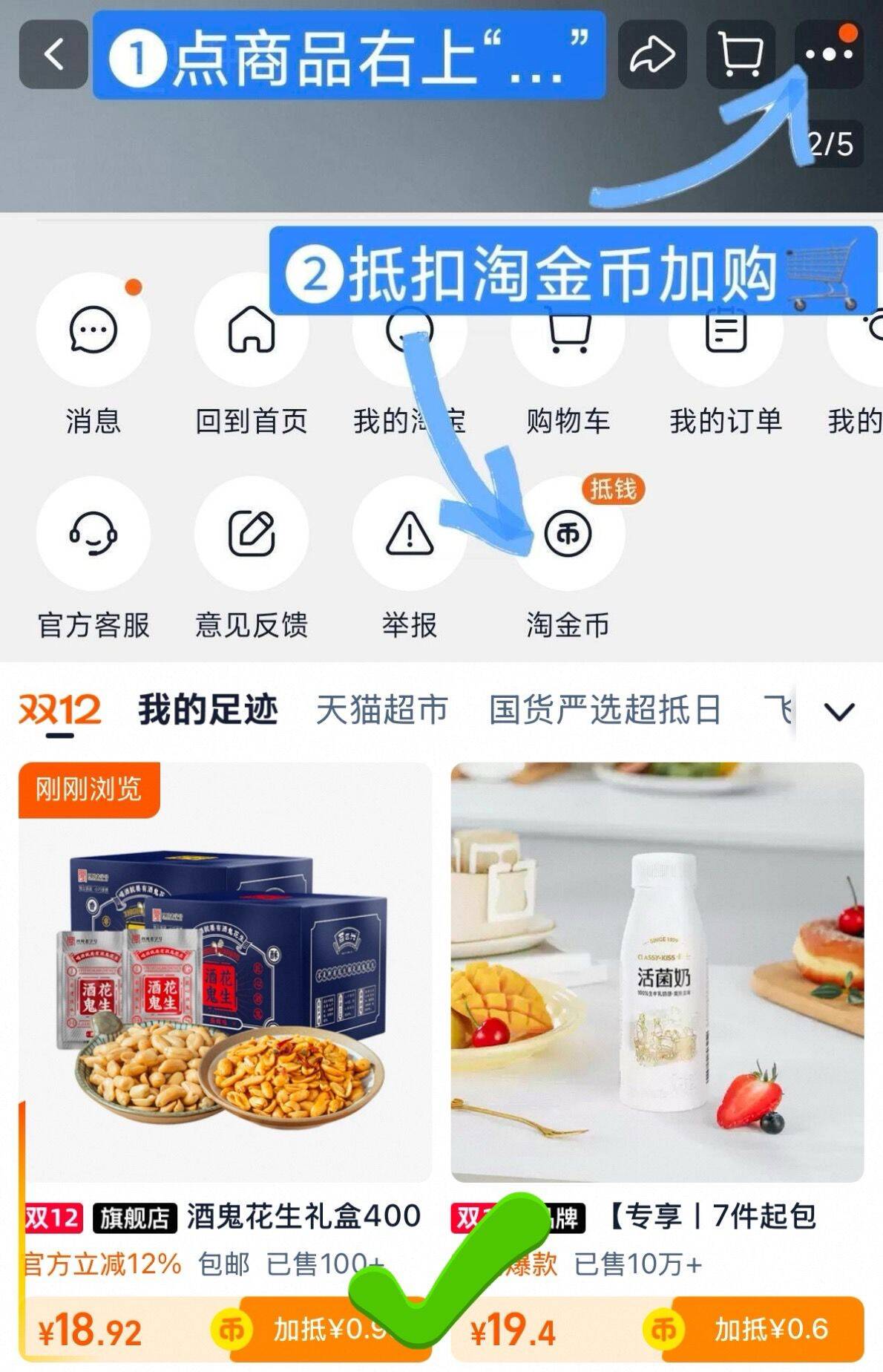Select the 国货严选超抵日 tab
The height and width of the screenshot is (1372, 883).
(604, 710)
